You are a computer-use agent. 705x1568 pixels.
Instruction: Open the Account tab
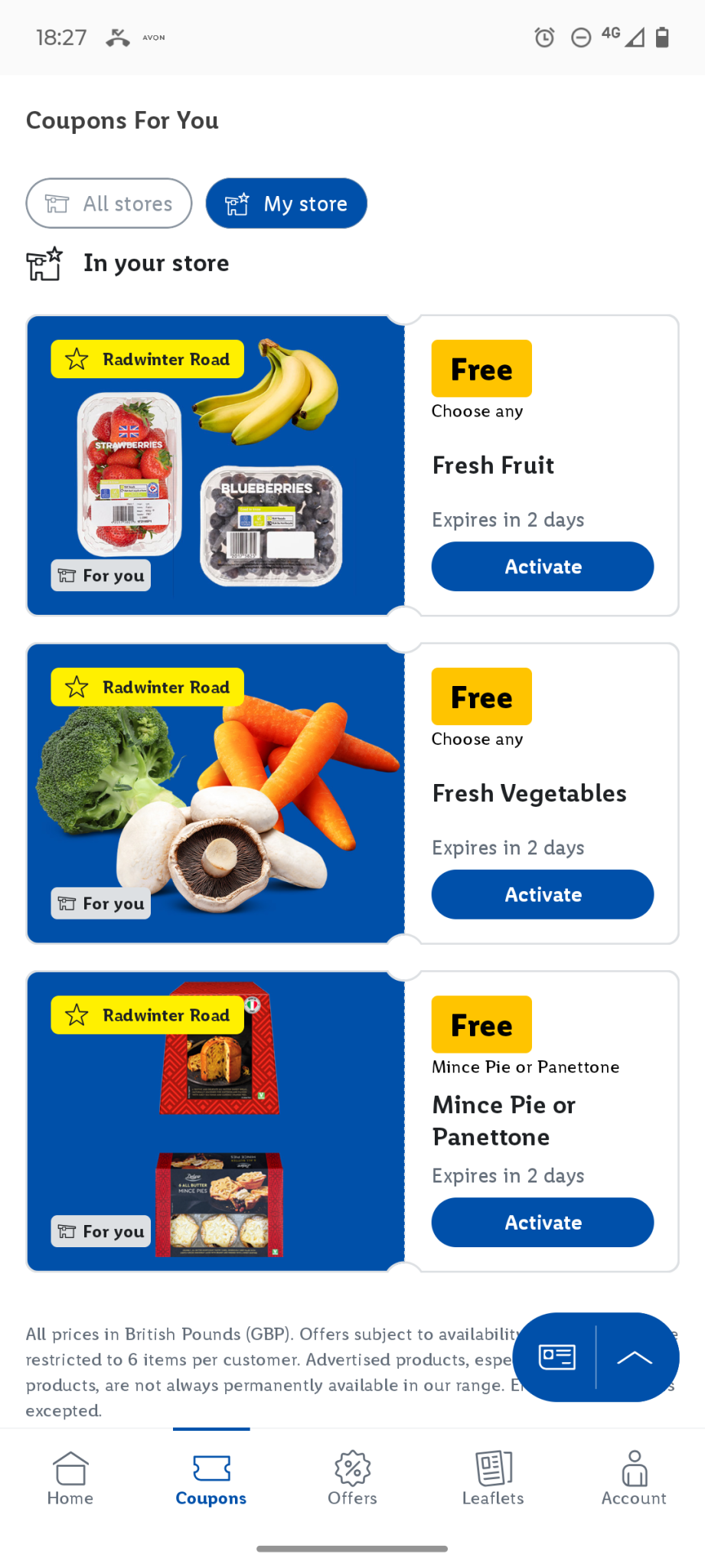click(634, 1479)
